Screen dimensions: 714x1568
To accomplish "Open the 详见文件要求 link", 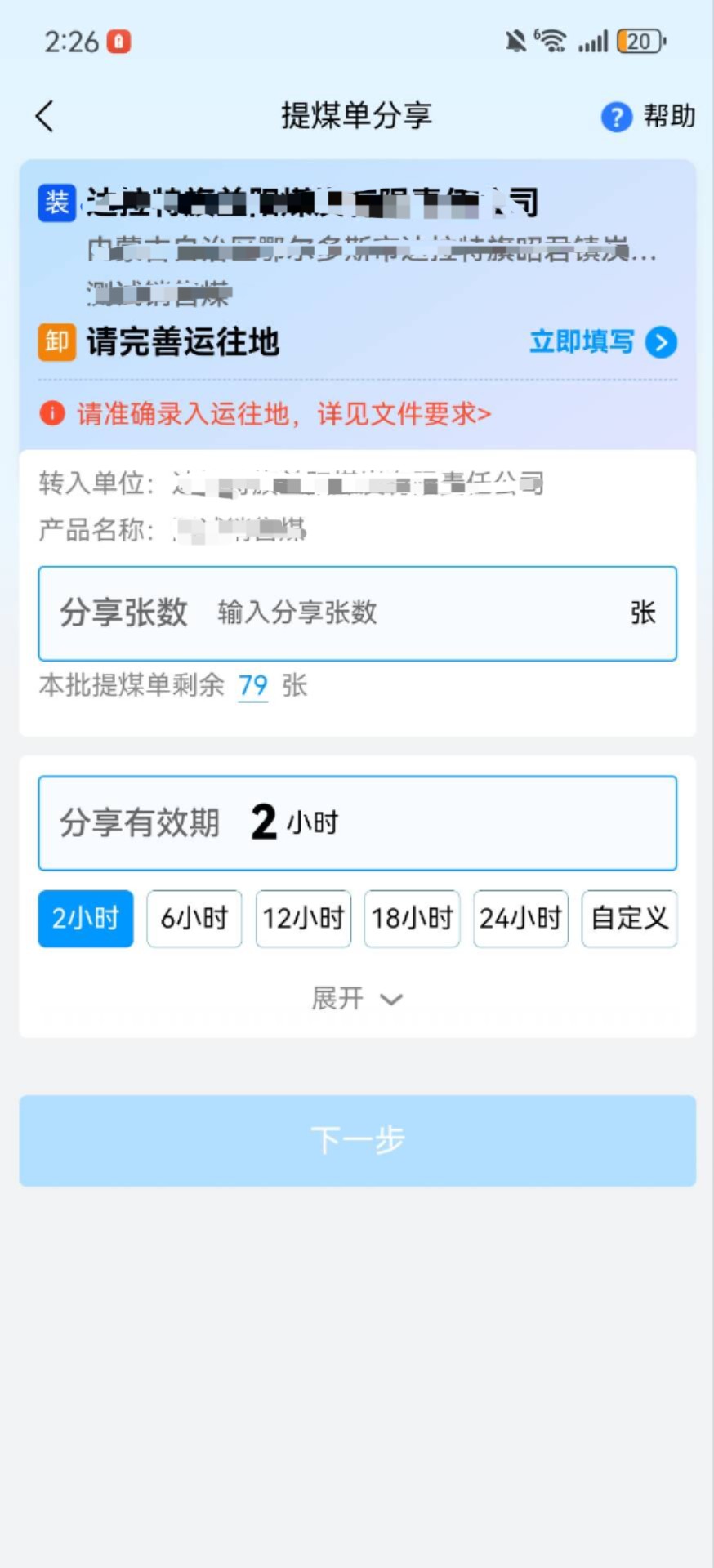I will [404, 414].
